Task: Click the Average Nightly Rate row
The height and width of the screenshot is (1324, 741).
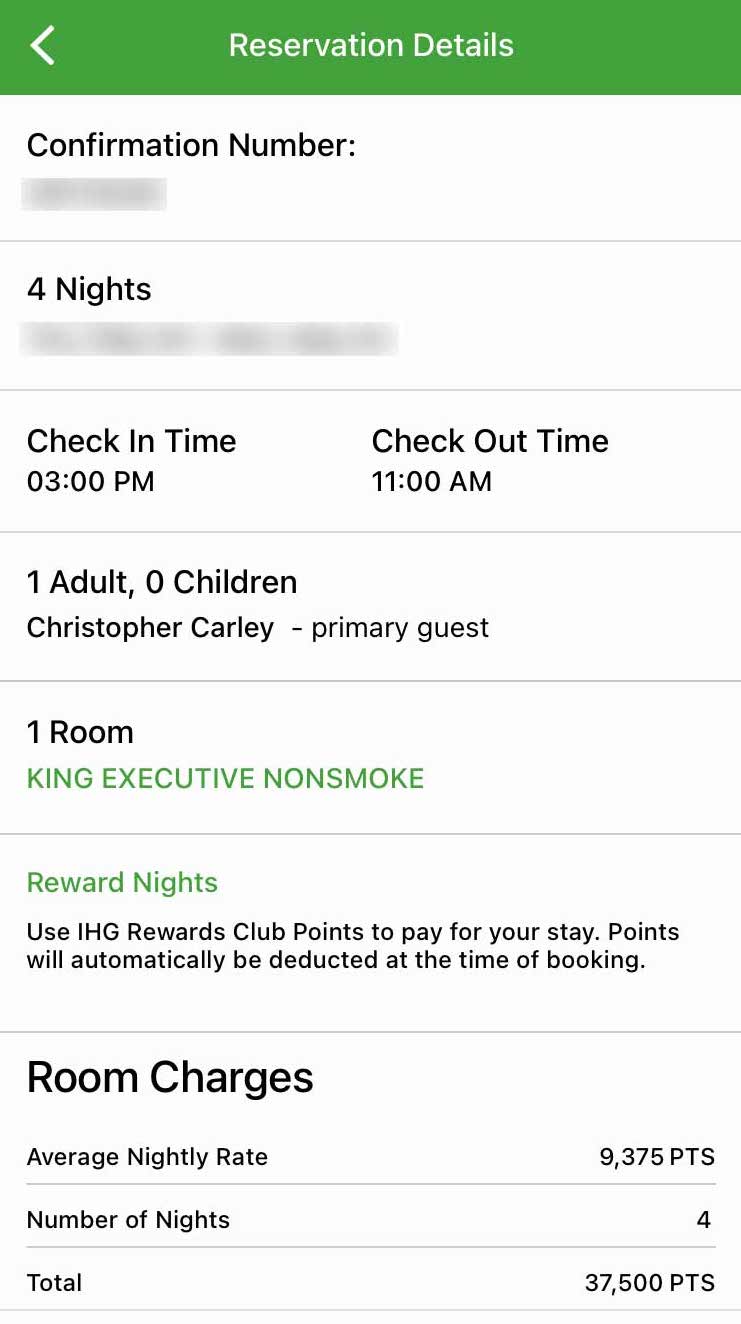Action: 147,1157
